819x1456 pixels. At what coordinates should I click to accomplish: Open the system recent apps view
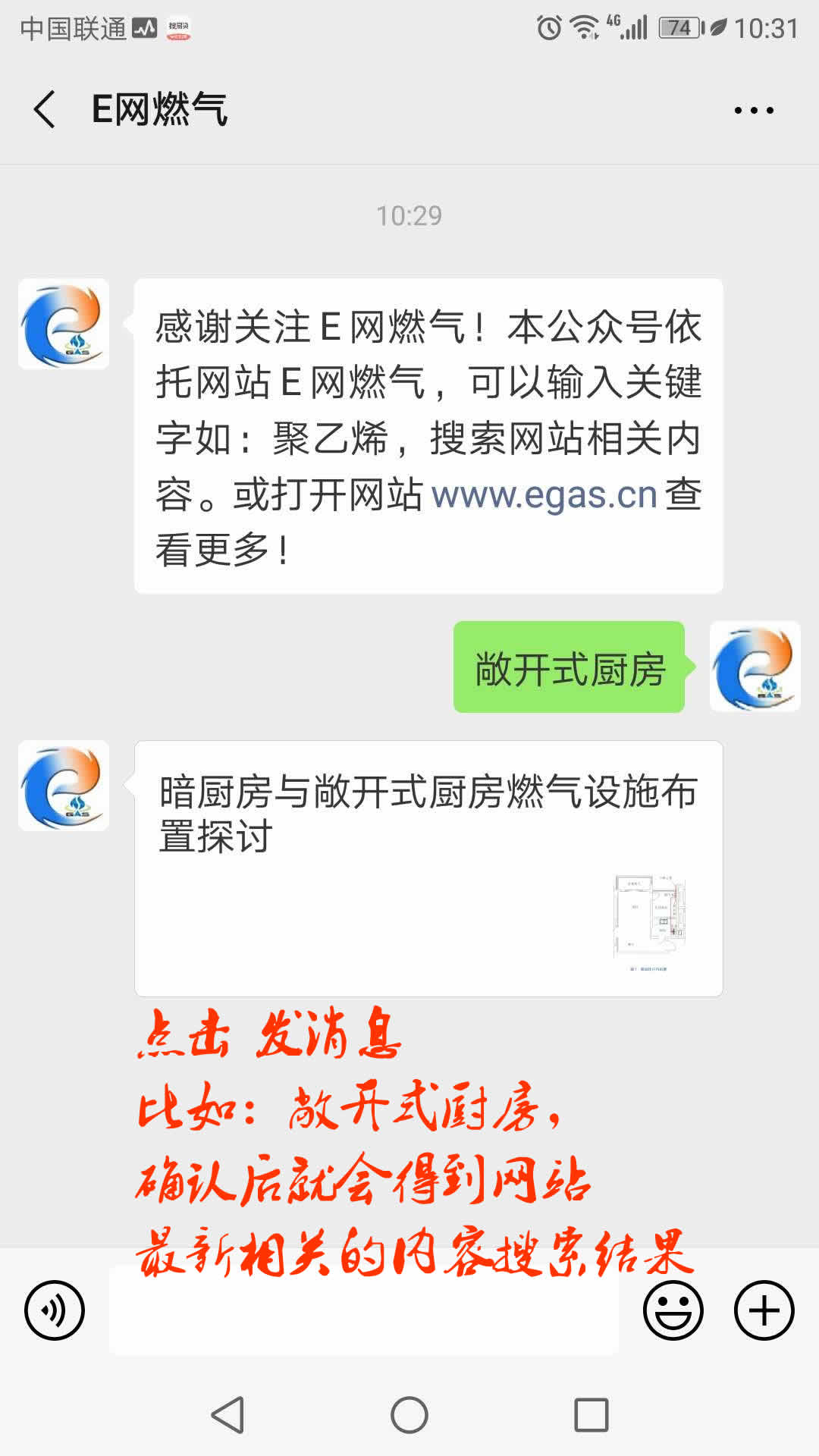(591, 1415)
